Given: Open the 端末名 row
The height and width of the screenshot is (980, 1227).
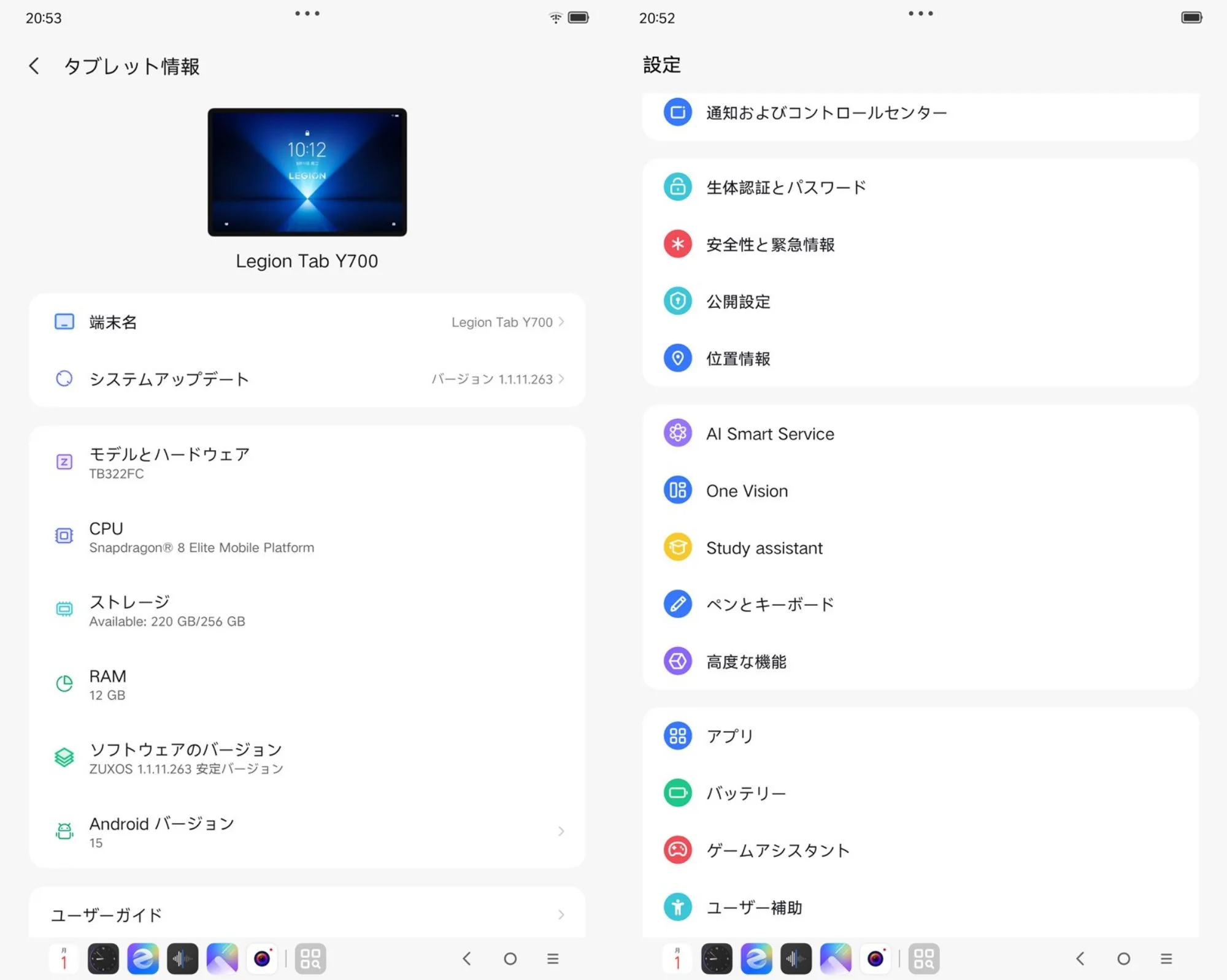Looking at the screenshot, I should click(307, 322).
